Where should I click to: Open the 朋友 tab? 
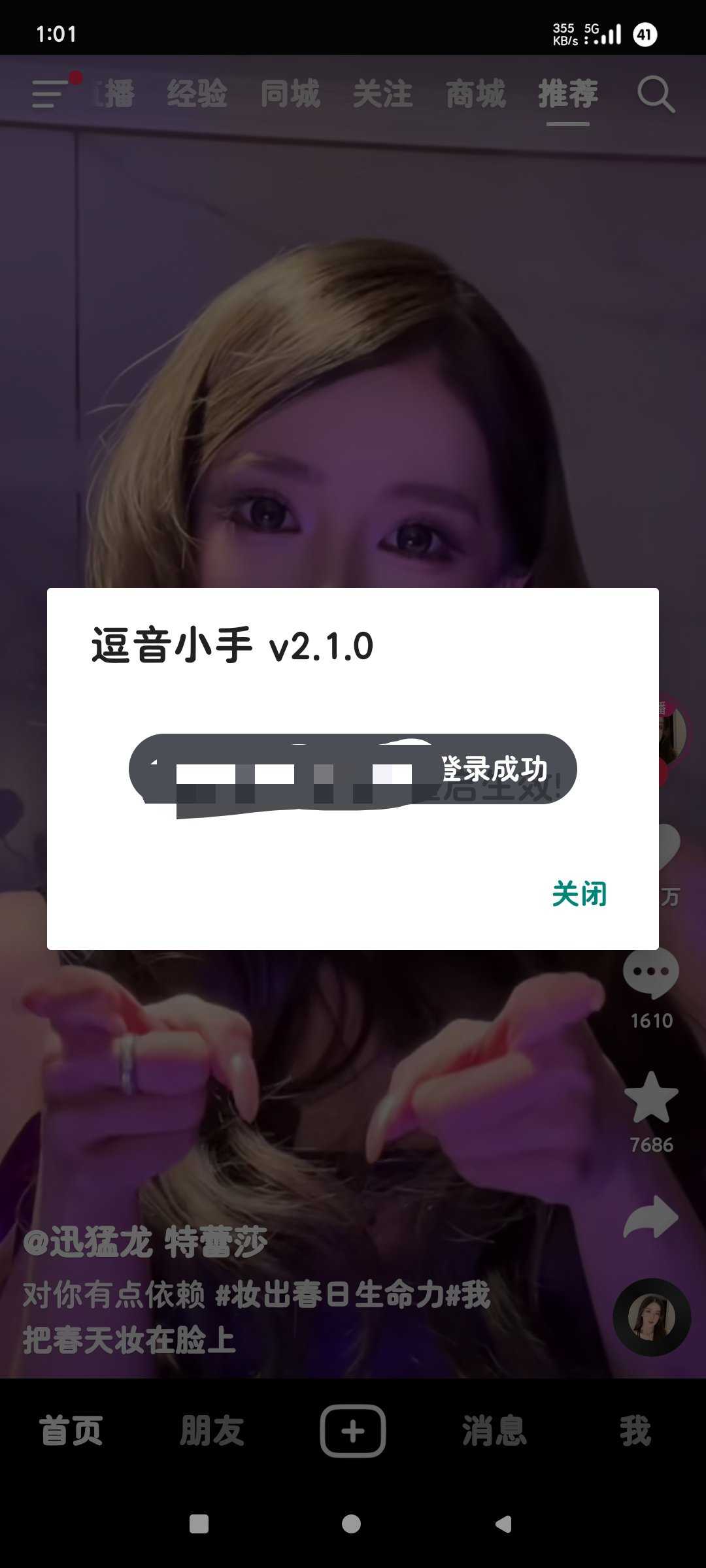point(212,1431)
